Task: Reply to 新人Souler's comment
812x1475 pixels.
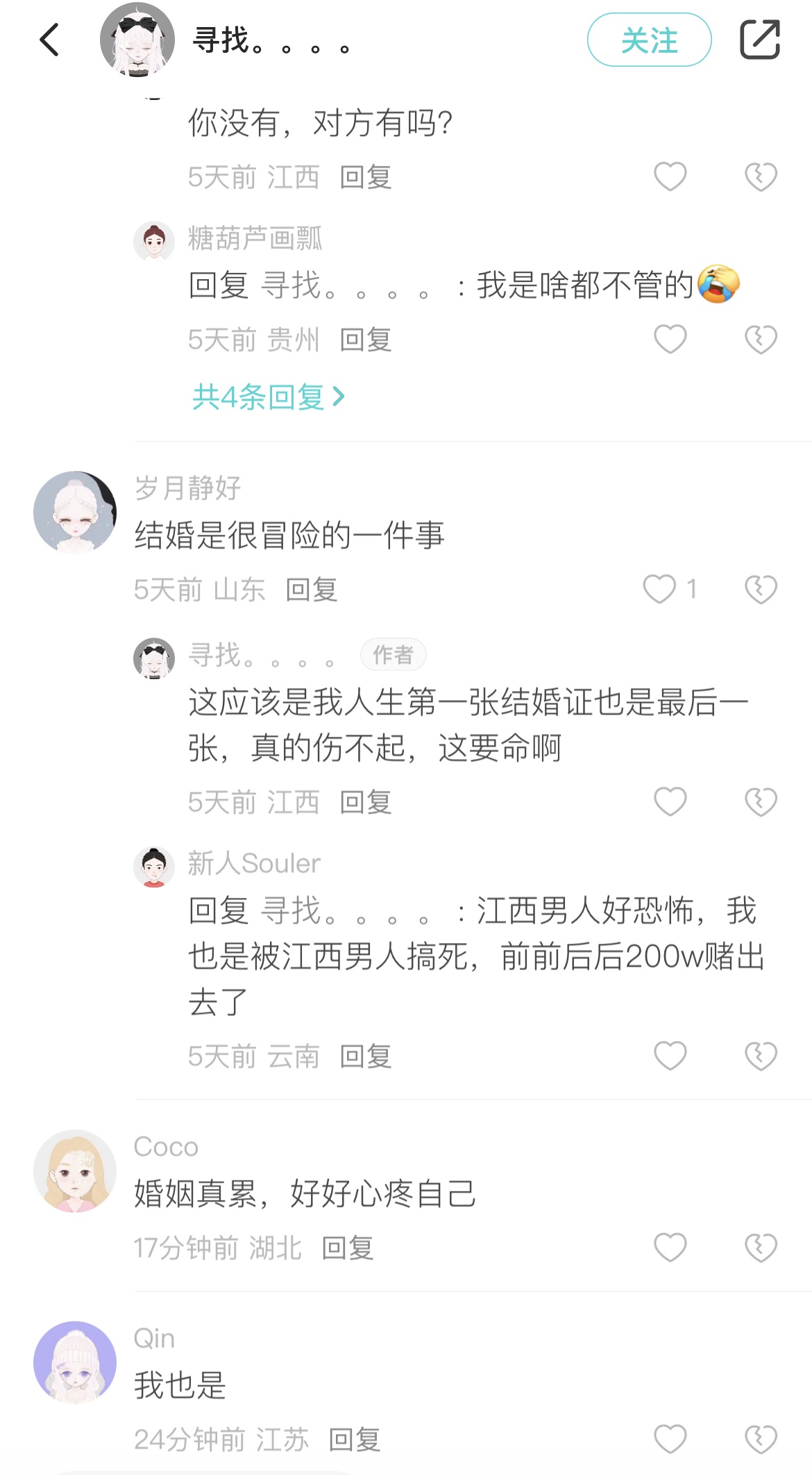Action: pyautogui.click(x=366, y=1056)
